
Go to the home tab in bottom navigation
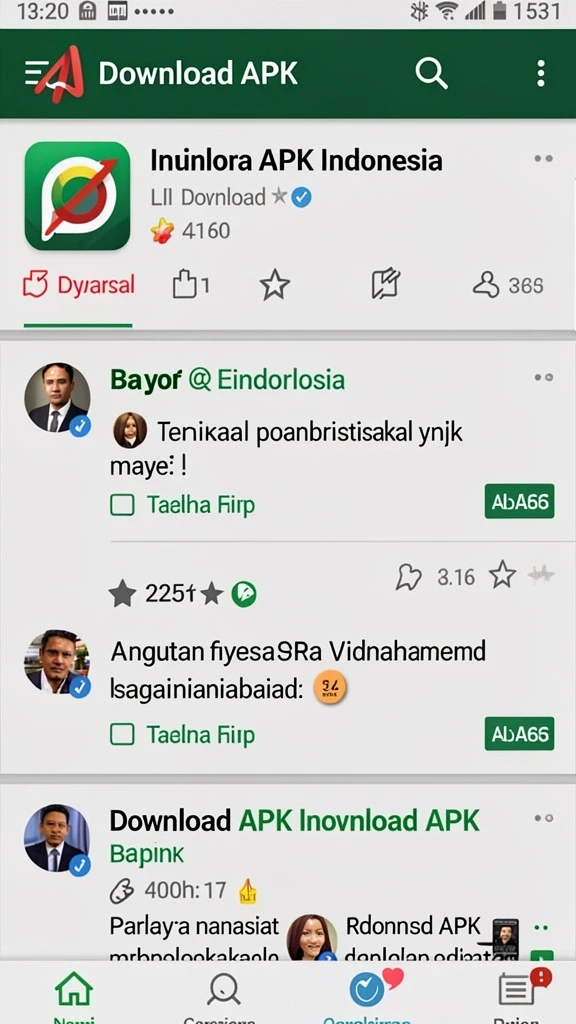coord(74,991)
